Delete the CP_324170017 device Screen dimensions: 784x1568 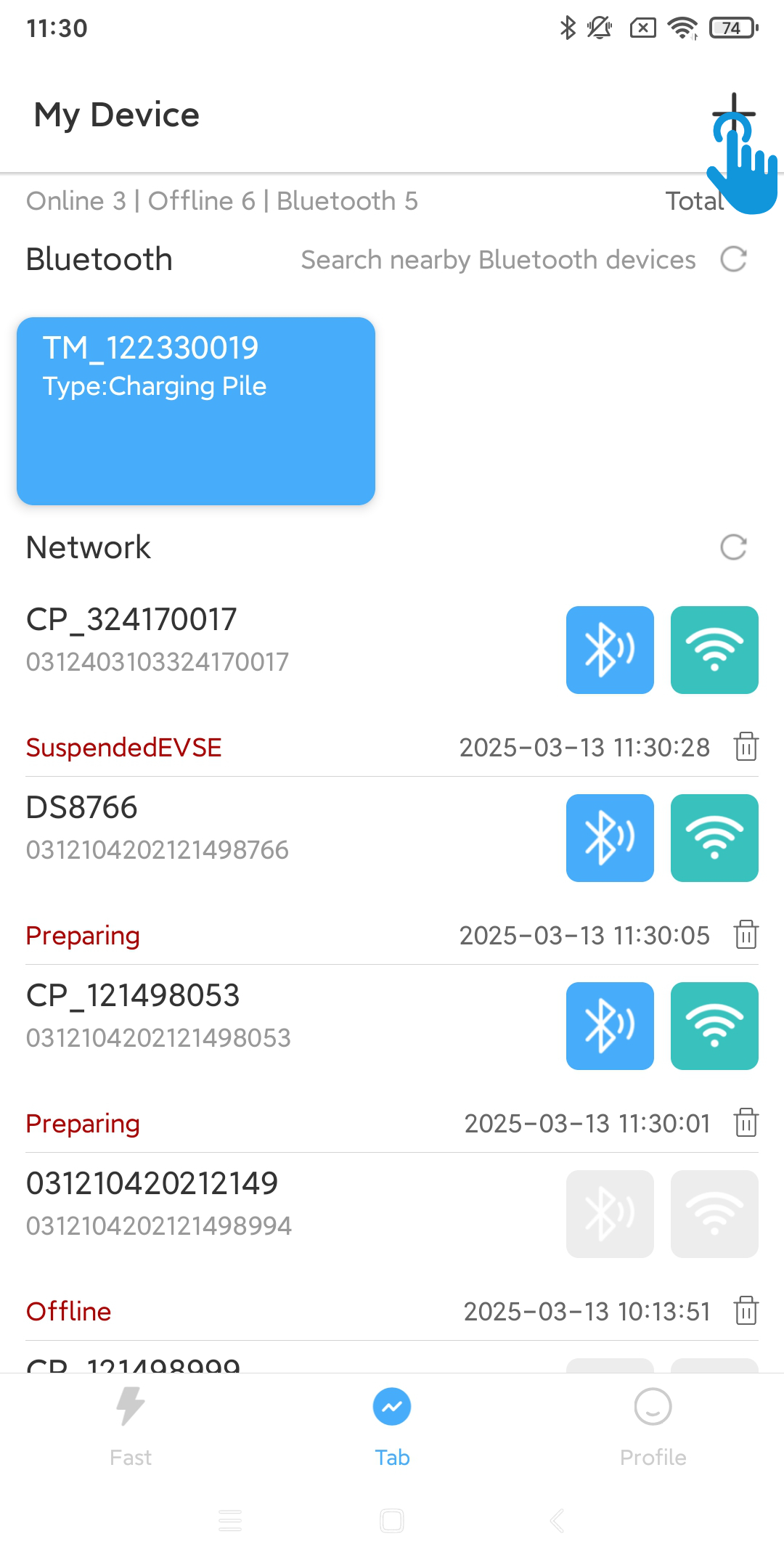[746, 747]
